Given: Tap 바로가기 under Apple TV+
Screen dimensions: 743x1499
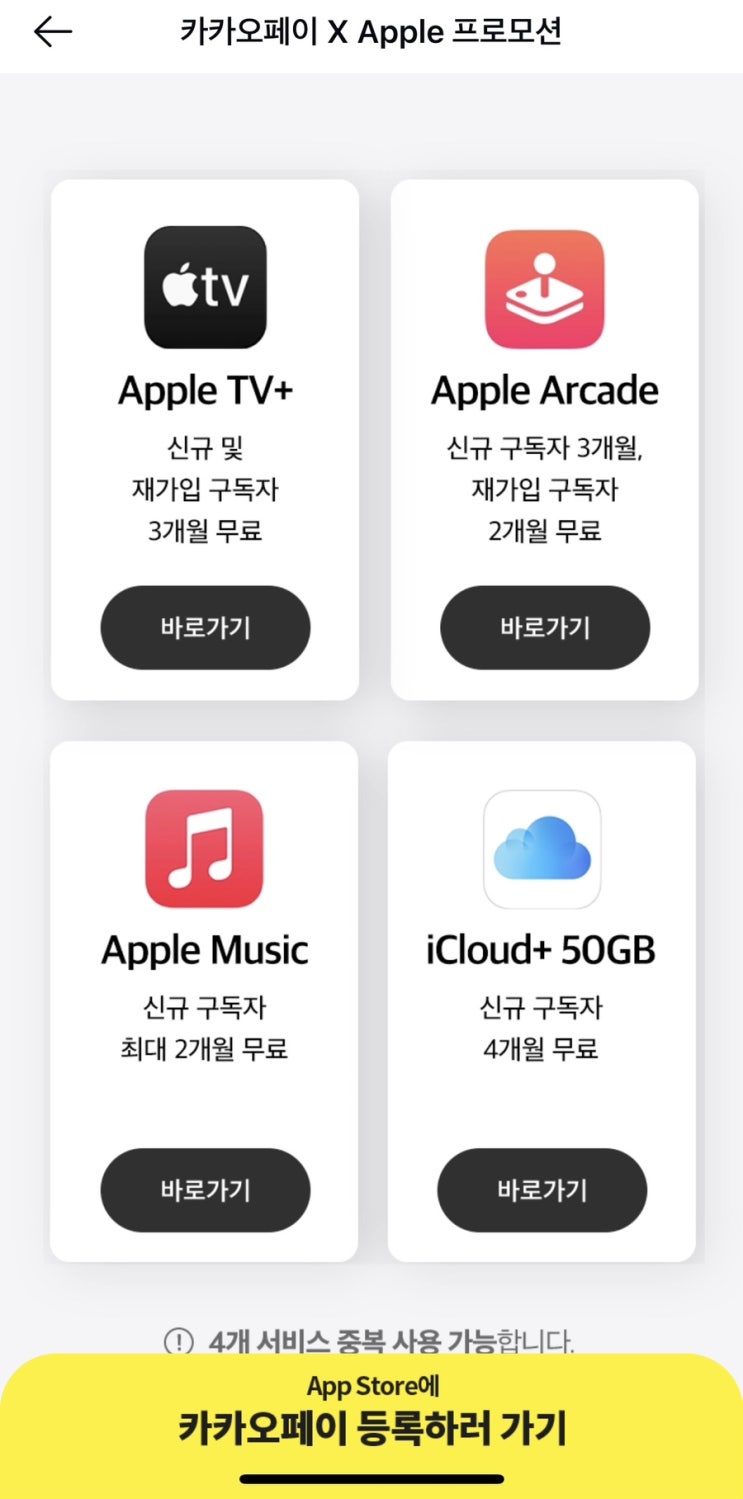Looking at the screenshot, I should pyautogui.click(x=205, y=628).
